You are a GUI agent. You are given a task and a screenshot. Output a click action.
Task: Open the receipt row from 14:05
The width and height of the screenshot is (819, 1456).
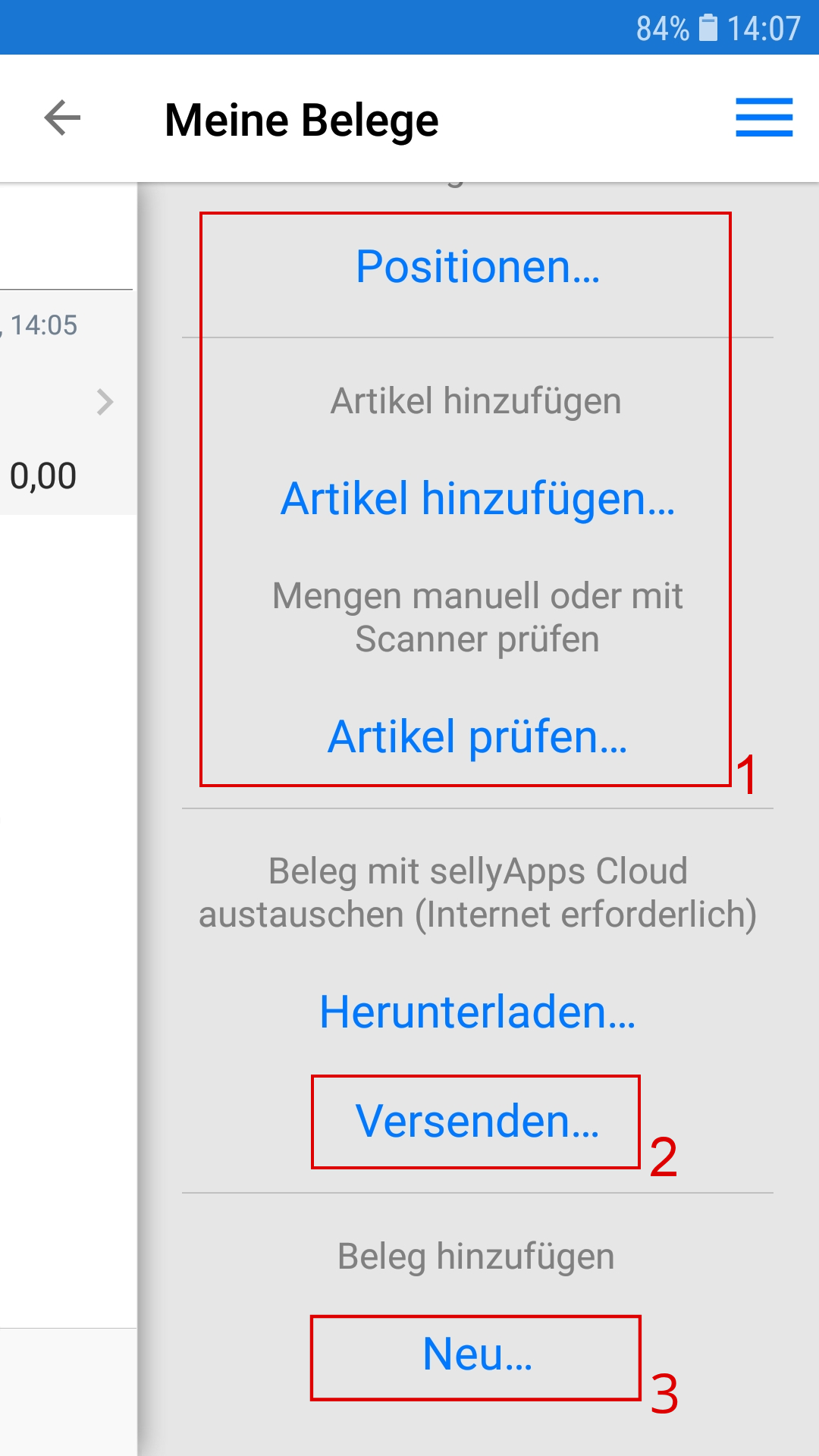(67, 402)
